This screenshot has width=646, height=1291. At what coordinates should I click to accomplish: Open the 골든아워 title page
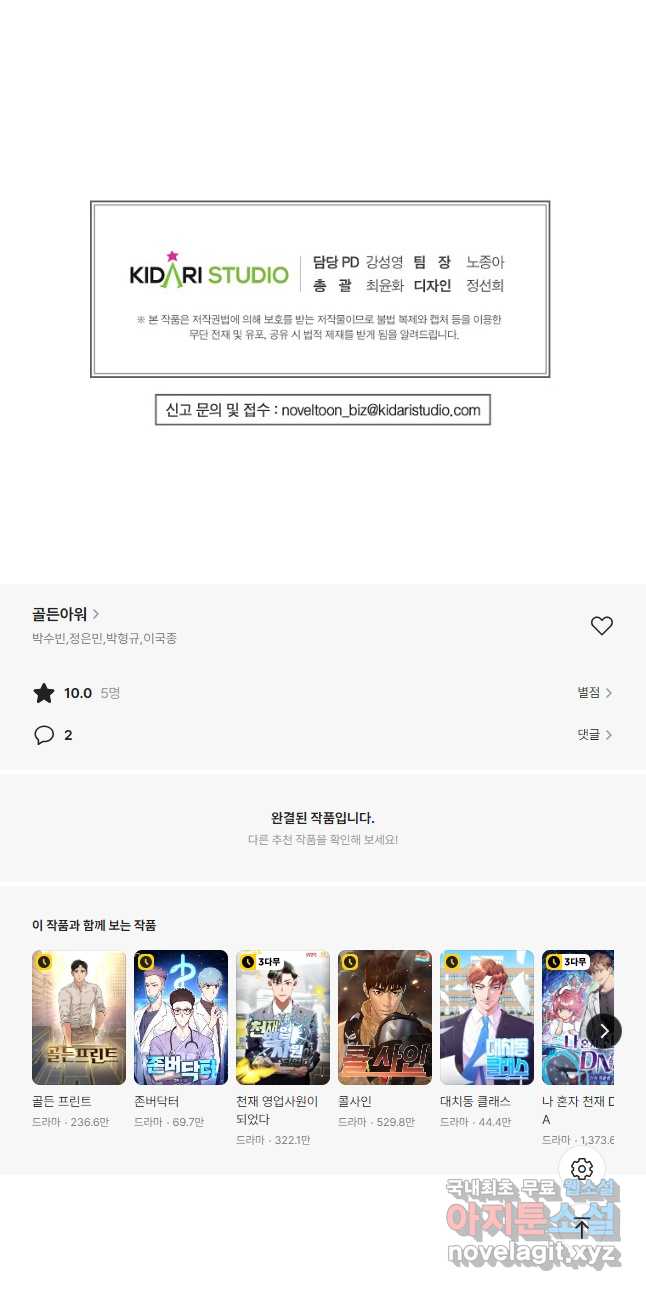[x=66, y=614]
